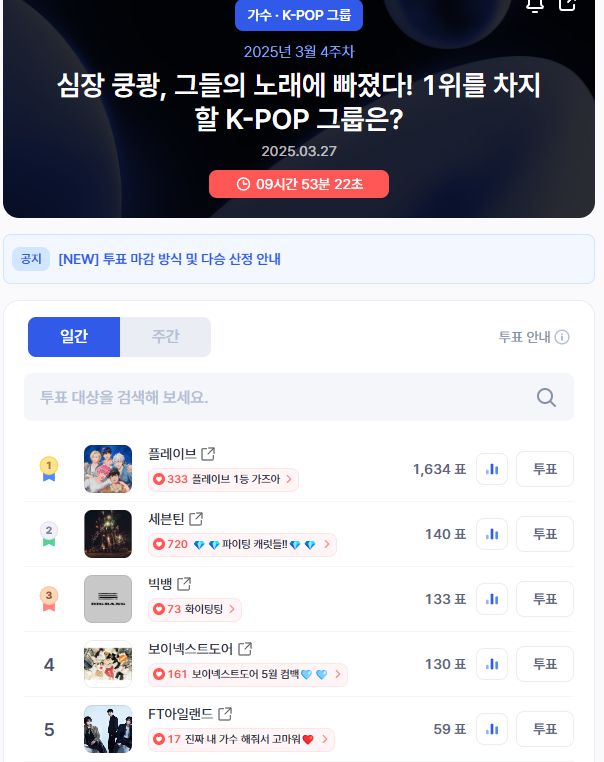Tap the share icon at top right
This screenshot has width=604, height=762.
coord(567,5)
